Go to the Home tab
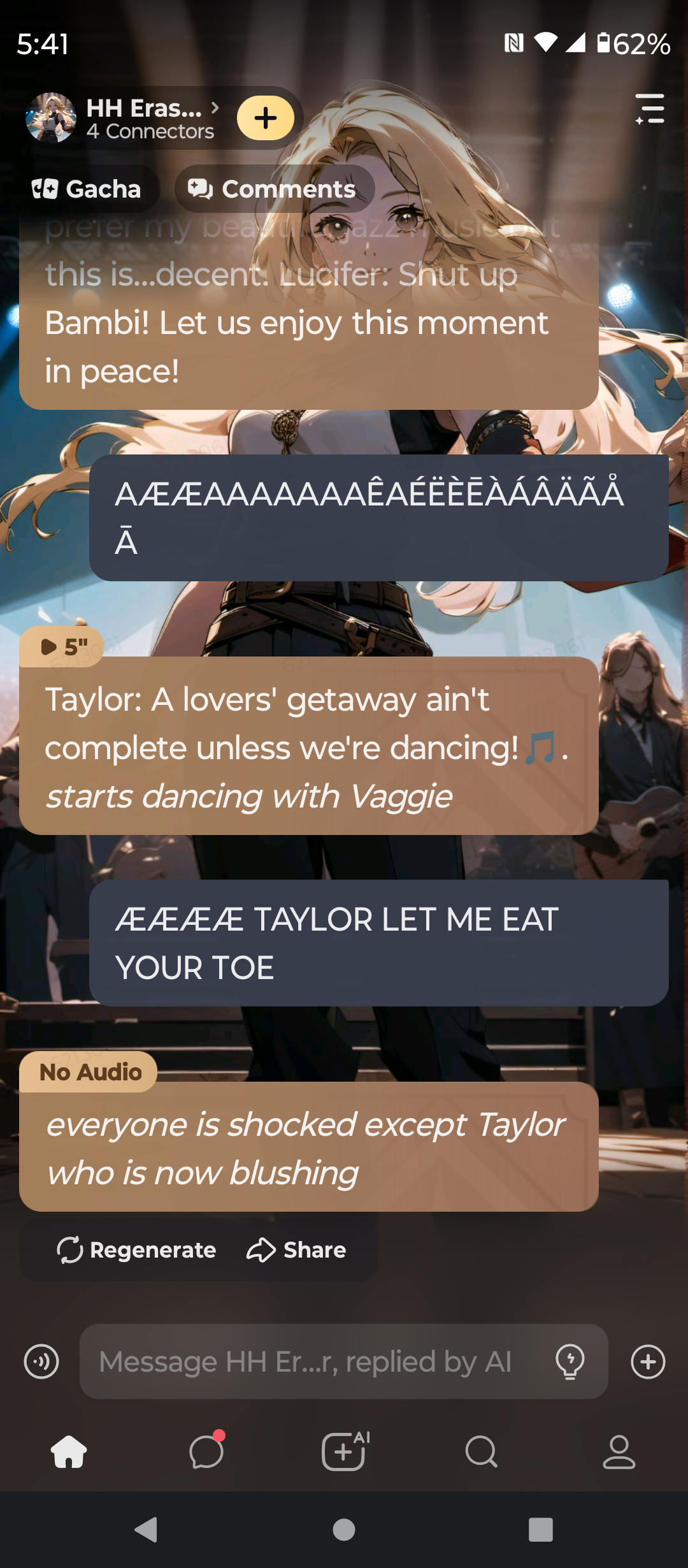Screen dimensions: 688x1568 69,1452
